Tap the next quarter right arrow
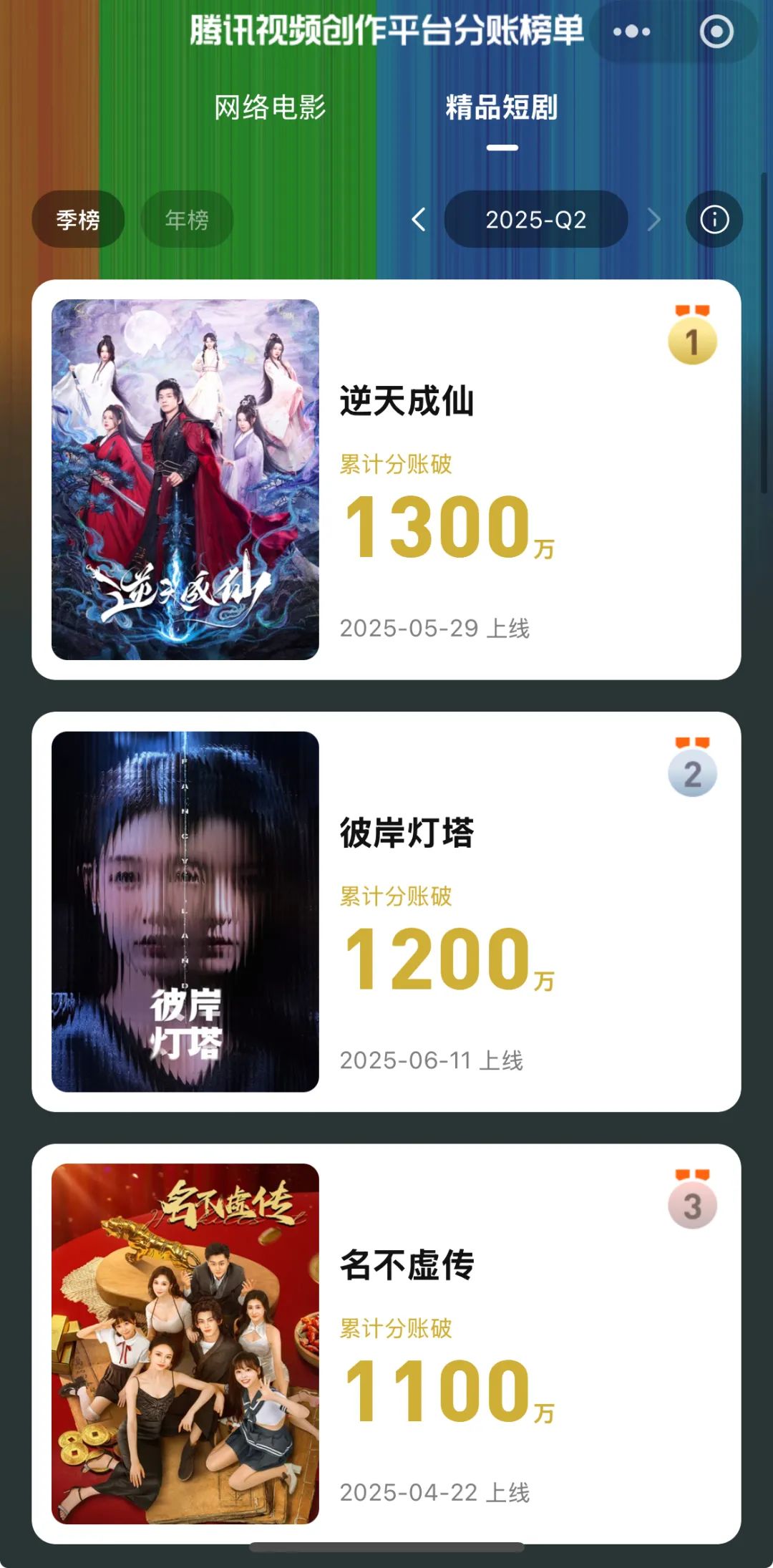773x1568 pixels. tap(653, 219)
